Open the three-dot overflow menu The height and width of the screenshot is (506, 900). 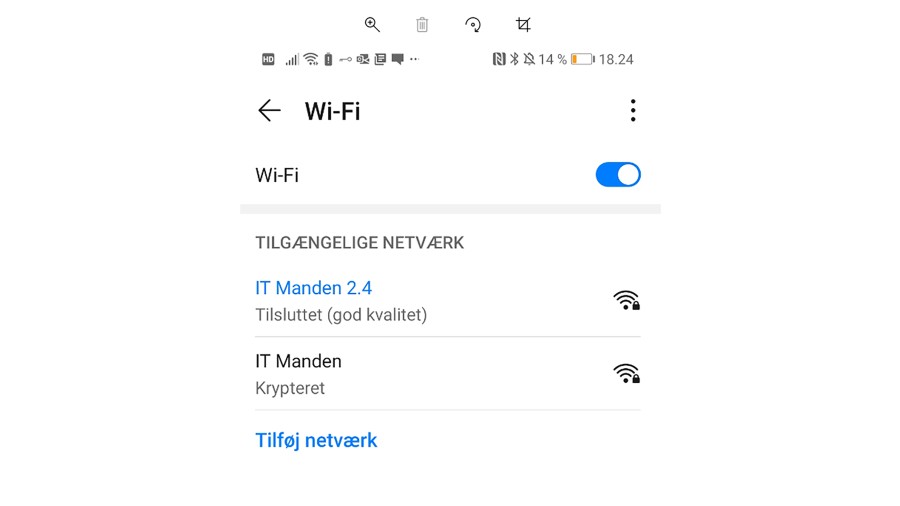tap(632, 111)
